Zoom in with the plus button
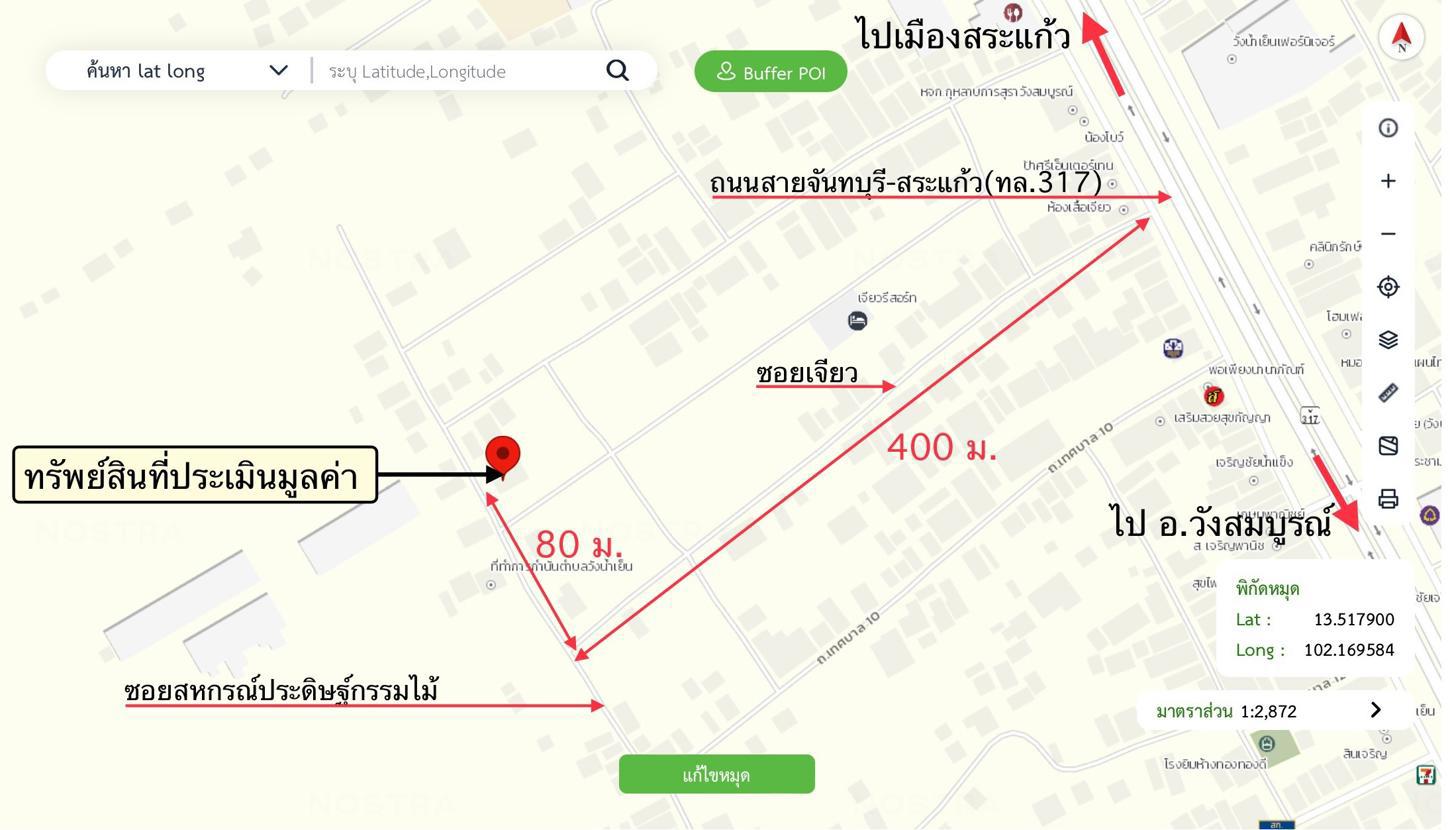Screen dimensions: 1450x830 click(1387, 181)
